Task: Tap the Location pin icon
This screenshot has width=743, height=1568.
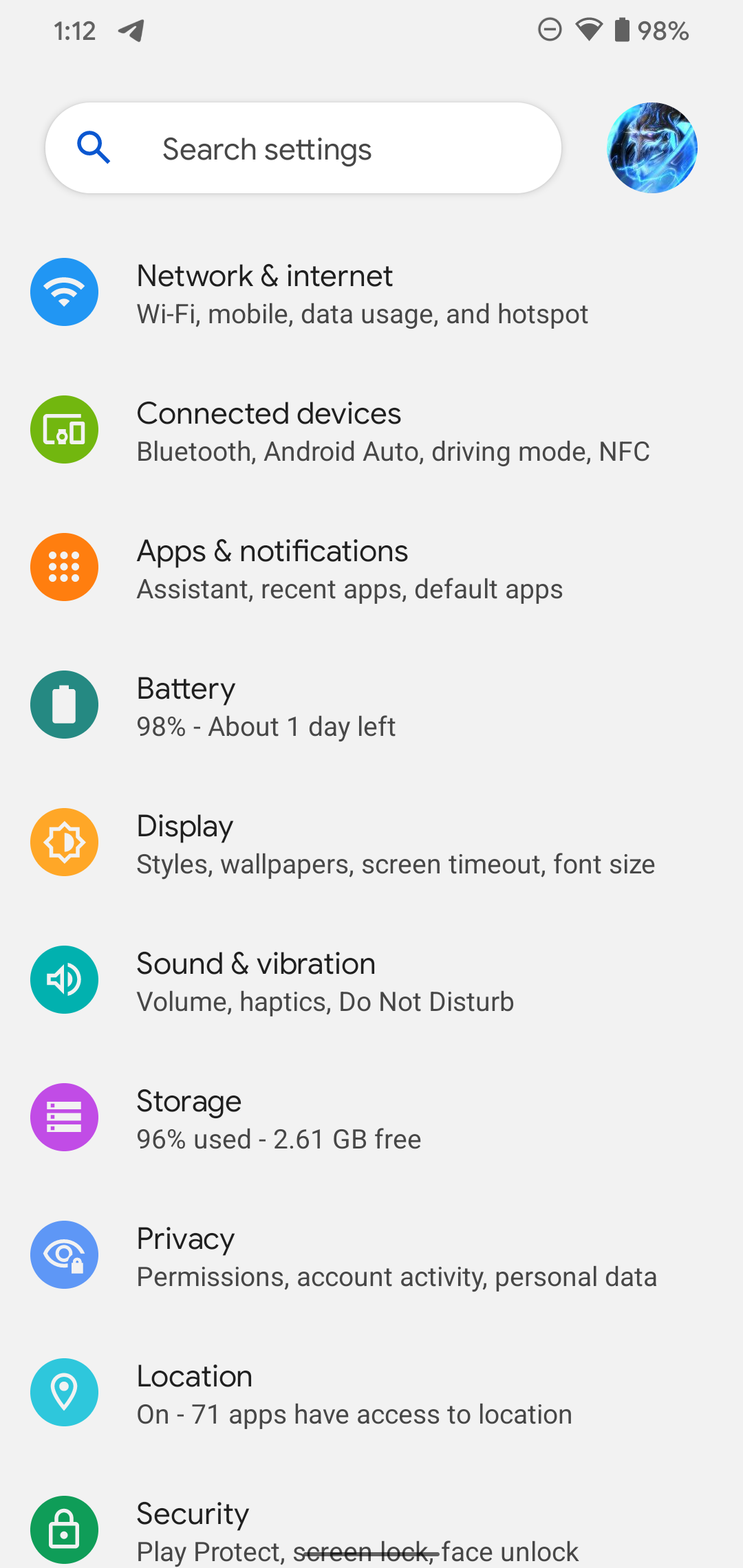Action: (64, 1392)
